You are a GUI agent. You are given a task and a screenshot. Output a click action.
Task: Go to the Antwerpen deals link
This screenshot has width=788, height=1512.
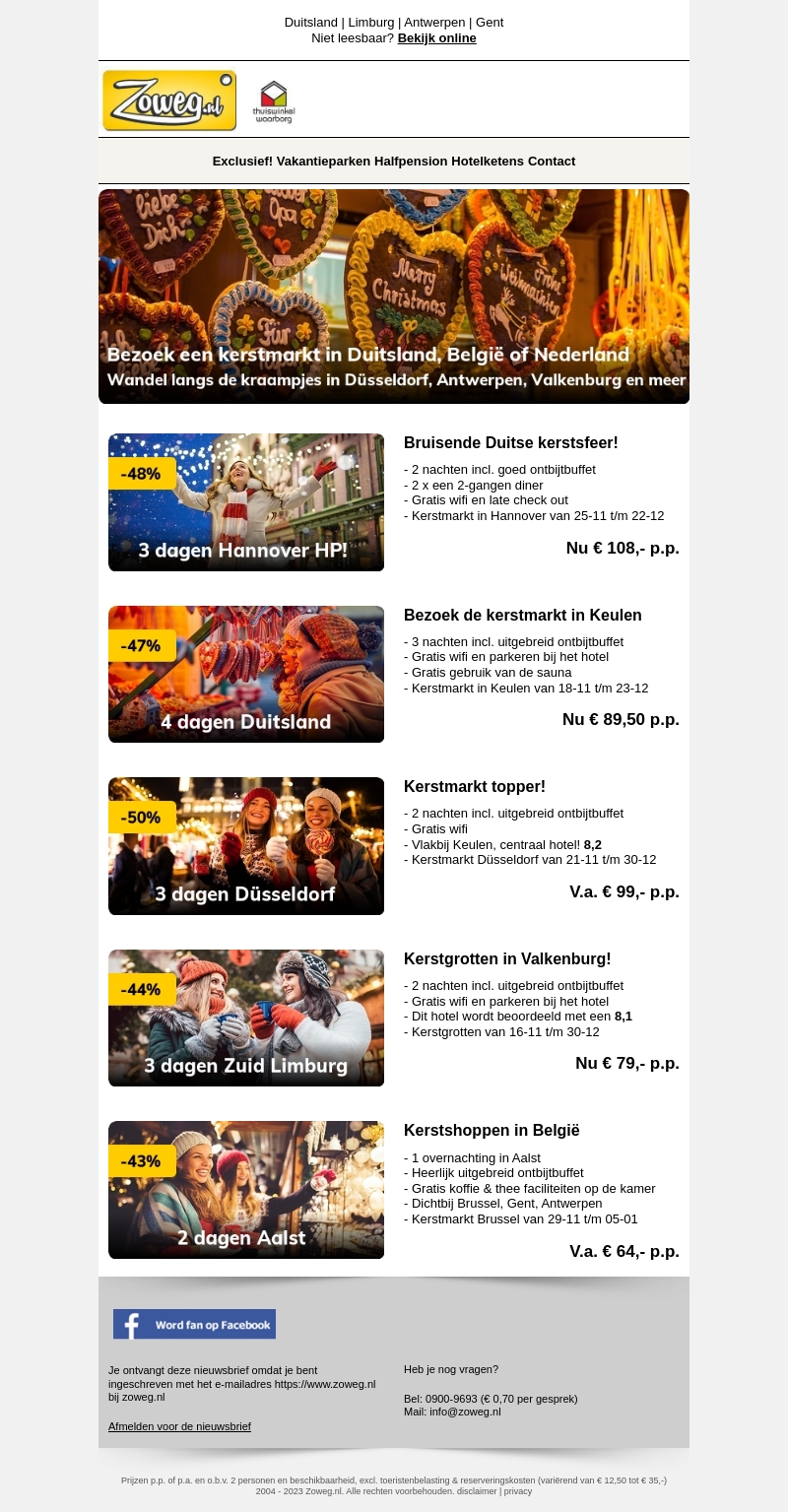click(434, 23)
